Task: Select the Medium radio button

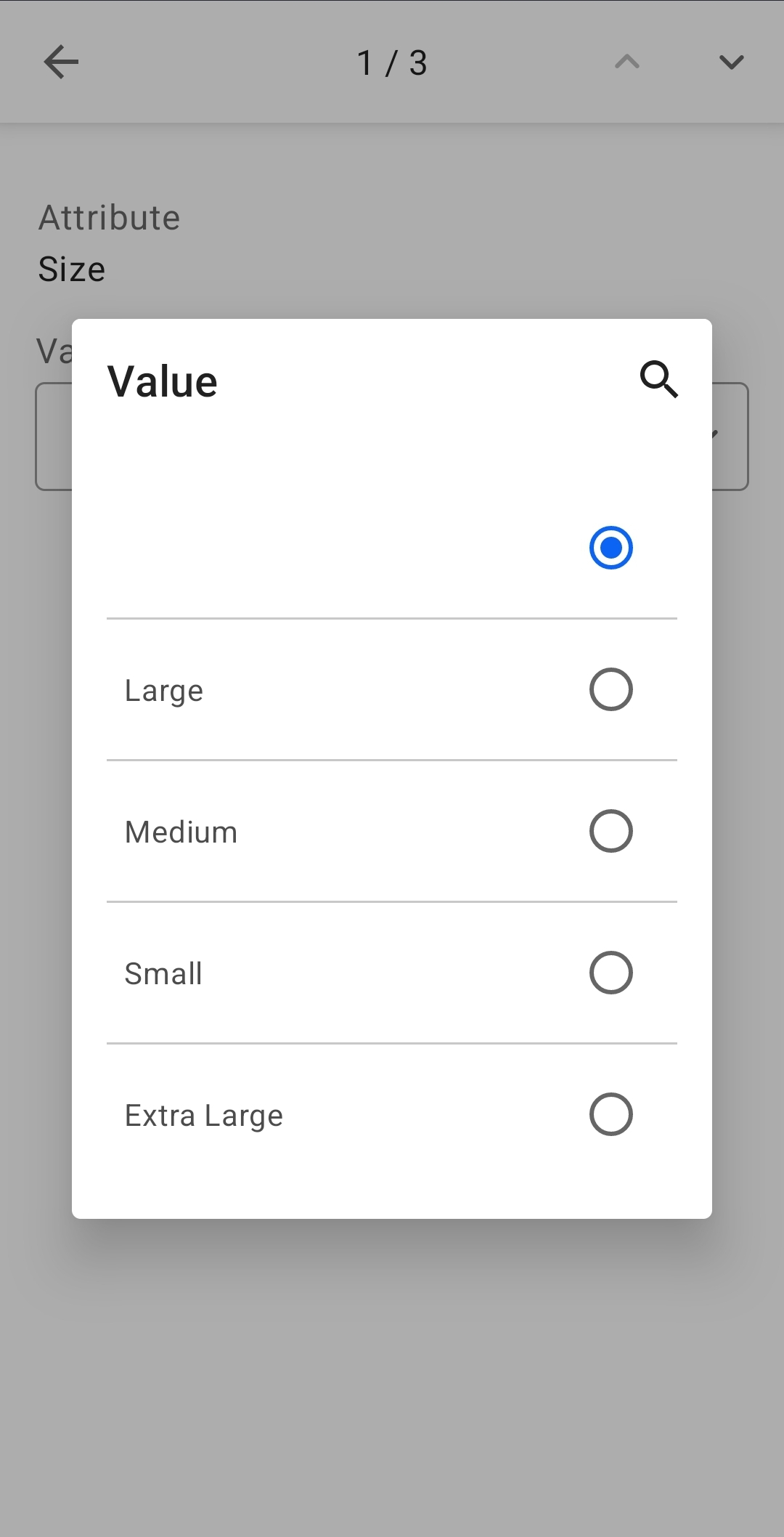Action: click(611, 831)
